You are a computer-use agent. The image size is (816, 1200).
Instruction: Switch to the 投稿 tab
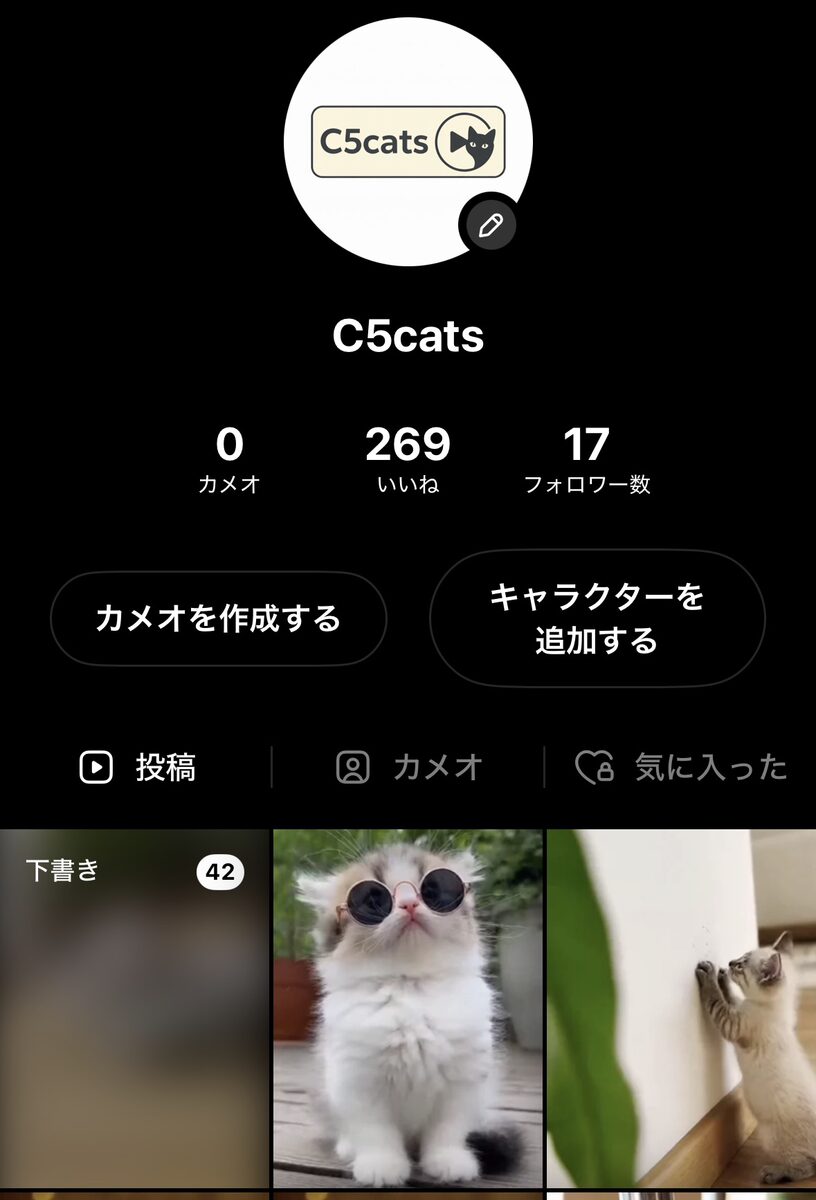tap(138, 768)
